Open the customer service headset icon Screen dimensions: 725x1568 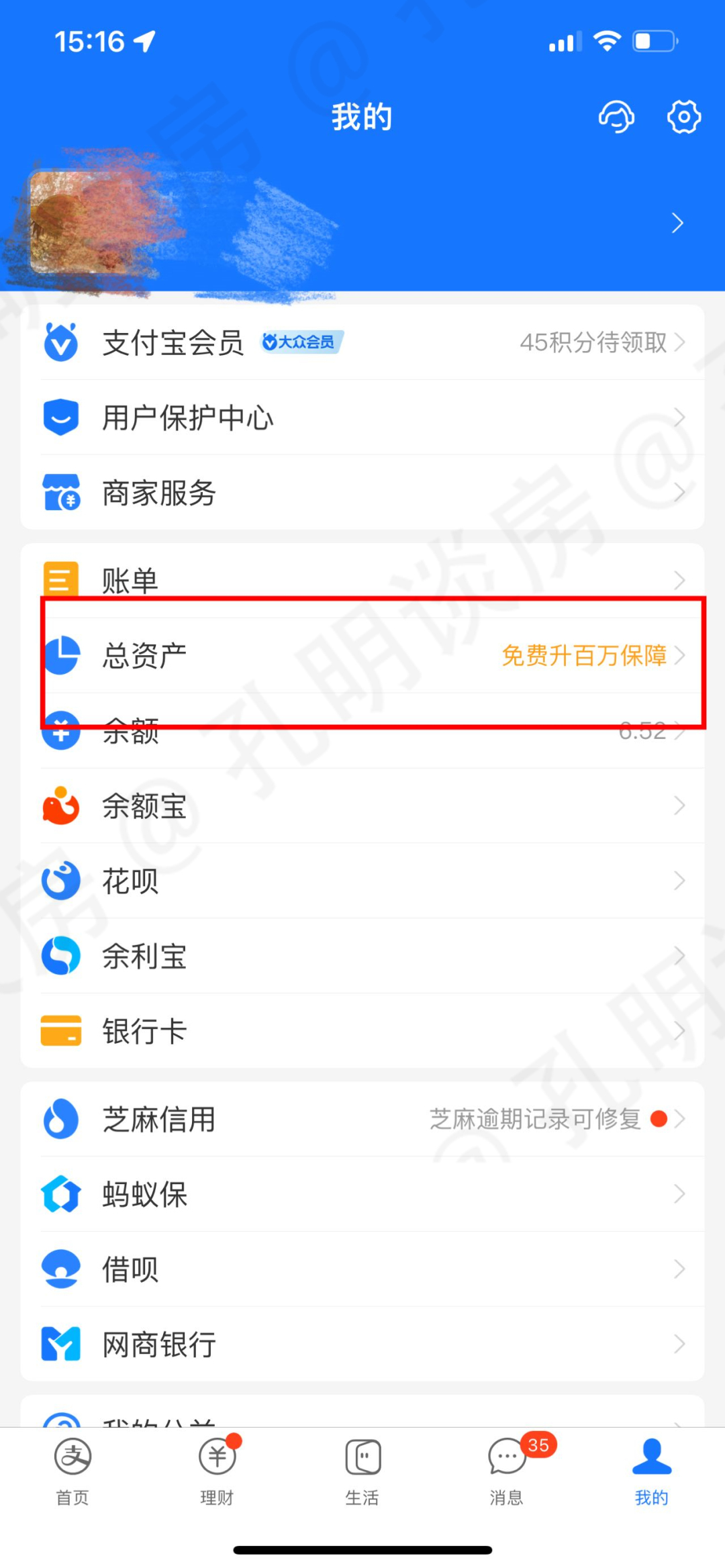[x=616, y=117]
